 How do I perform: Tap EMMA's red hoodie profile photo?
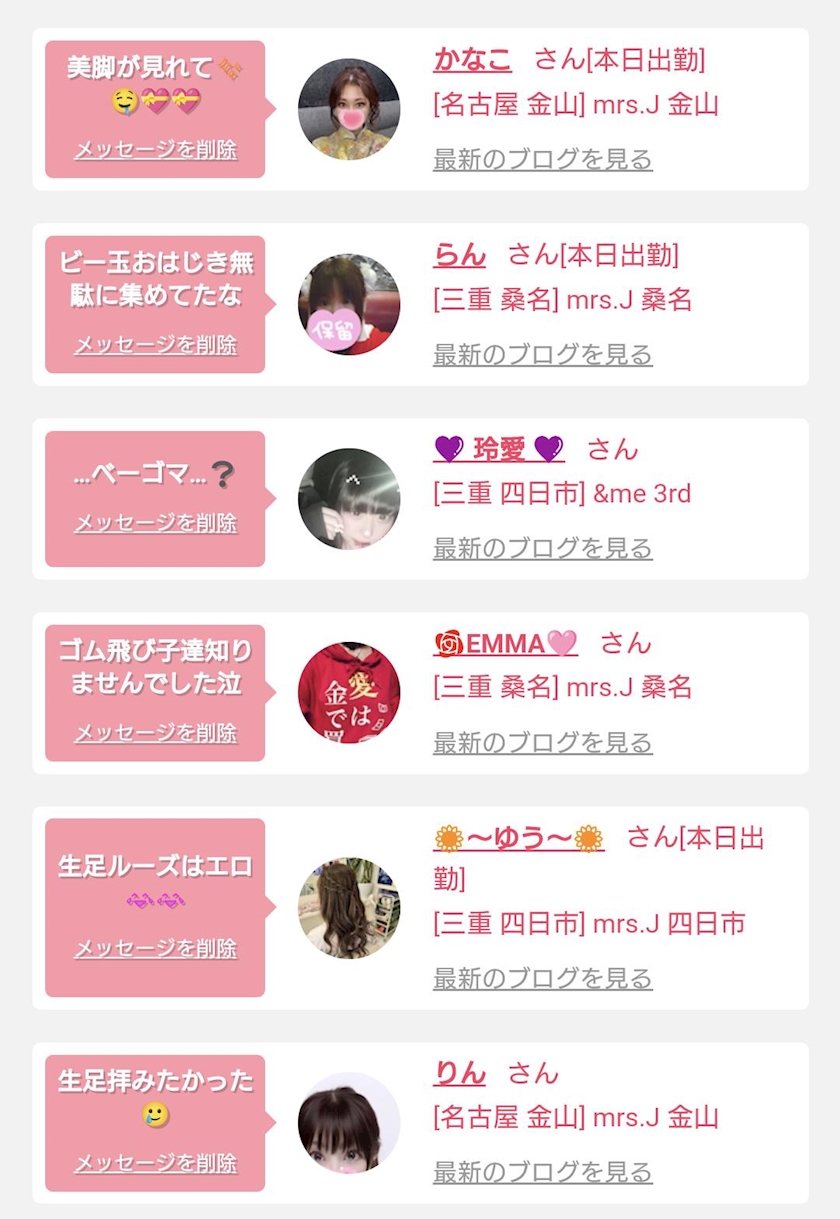click(x=349, y=693)
